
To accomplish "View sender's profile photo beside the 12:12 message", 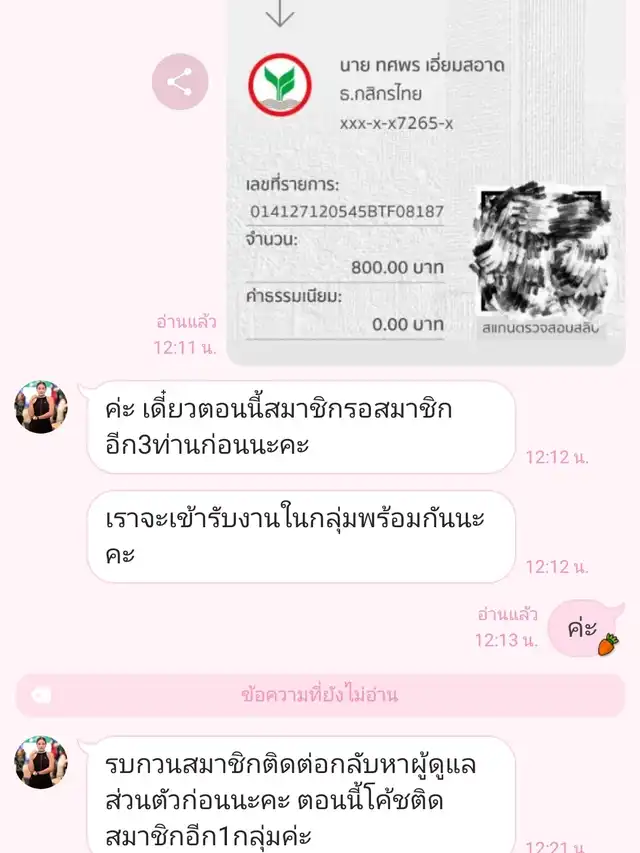I will [41, 406].
